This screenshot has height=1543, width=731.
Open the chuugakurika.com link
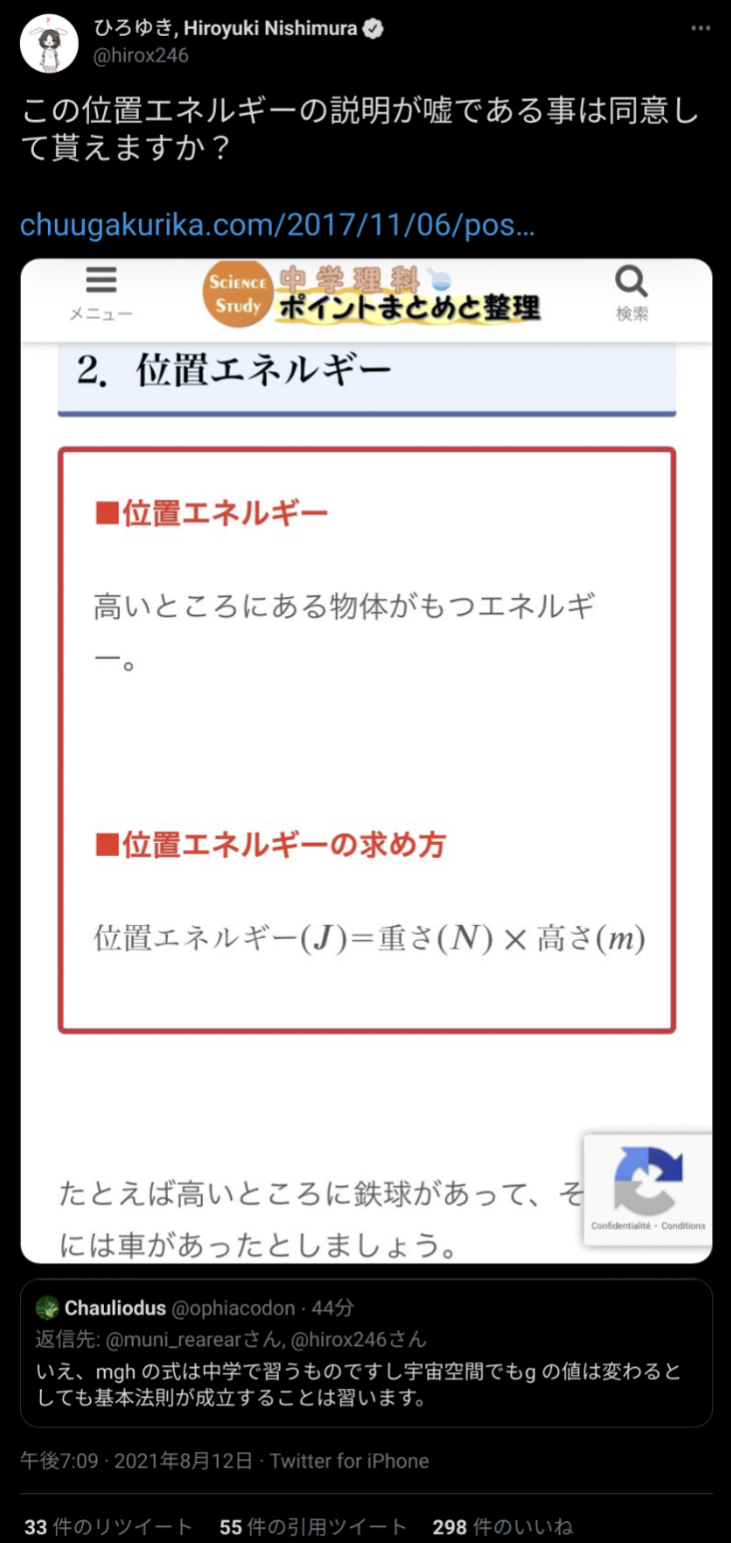click(278, 224)
